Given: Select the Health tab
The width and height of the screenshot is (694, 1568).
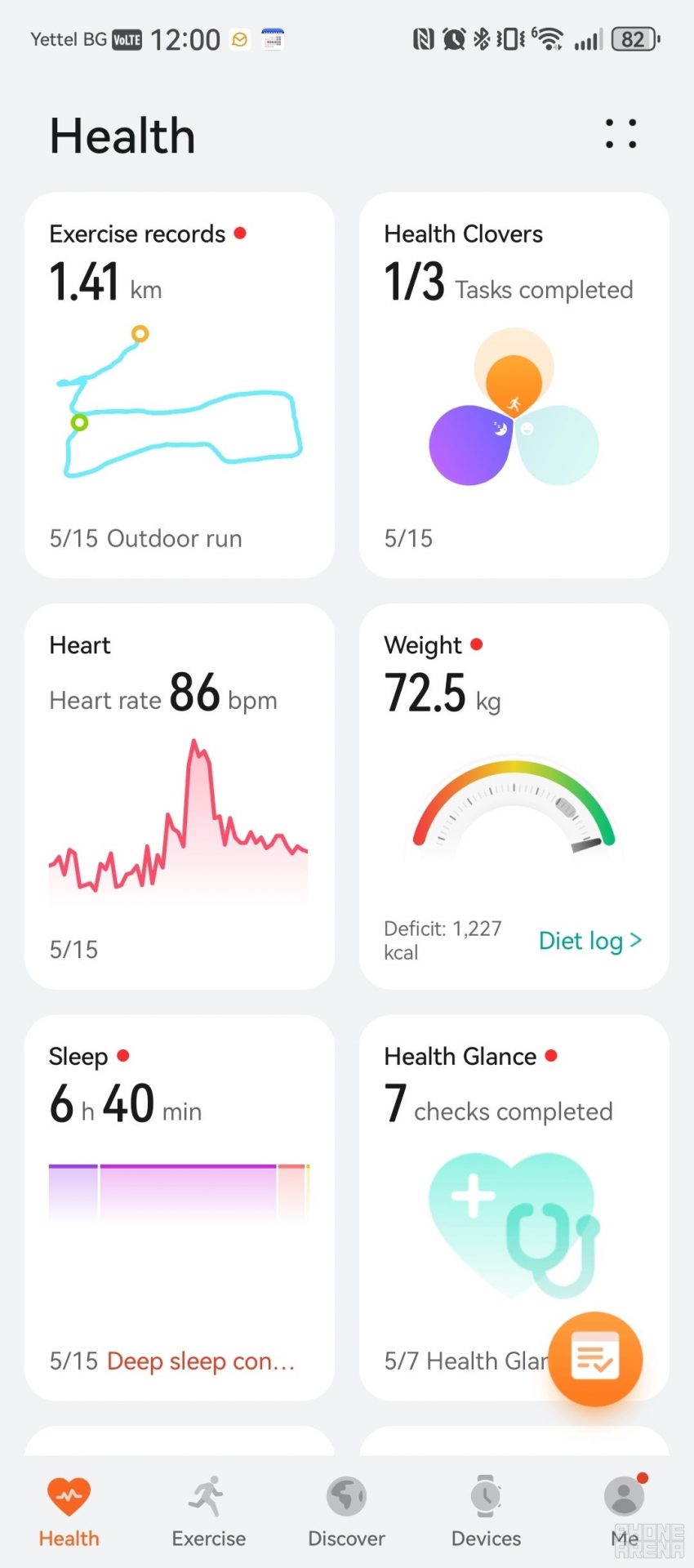Looking at the screenshot, I should coord(69,1512).
